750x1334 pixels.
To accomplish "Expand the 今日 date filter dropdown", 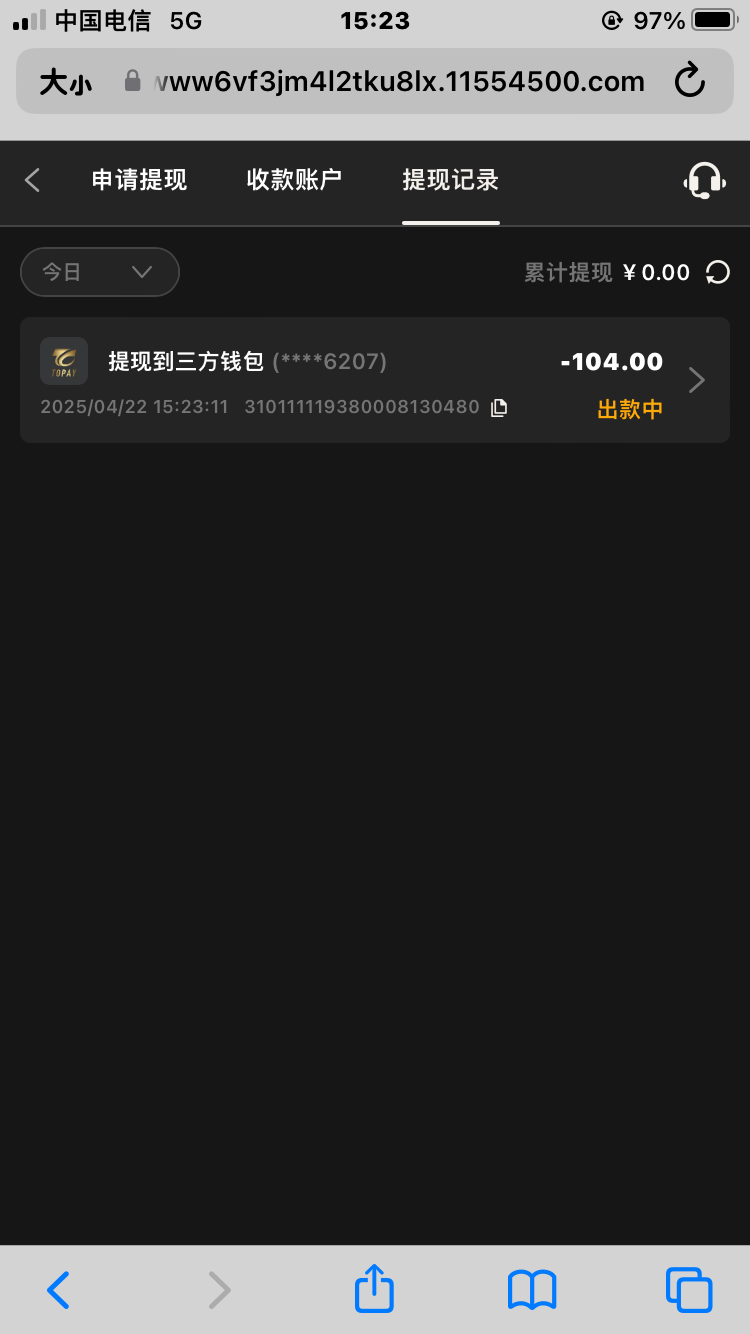I will point(100,272).
